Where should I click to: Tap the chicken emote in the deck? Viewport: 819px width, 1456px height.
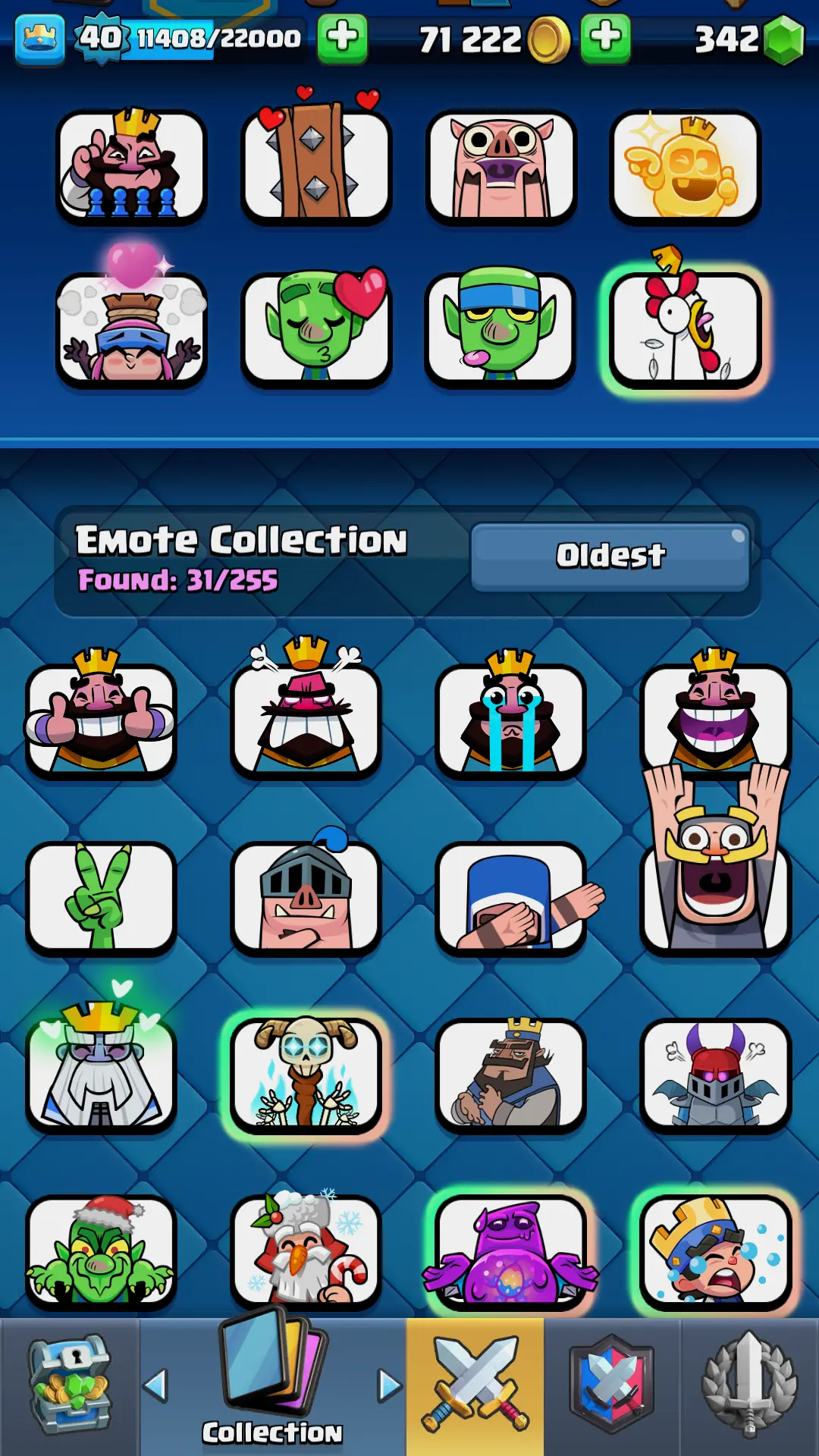[x=685, y=329]
